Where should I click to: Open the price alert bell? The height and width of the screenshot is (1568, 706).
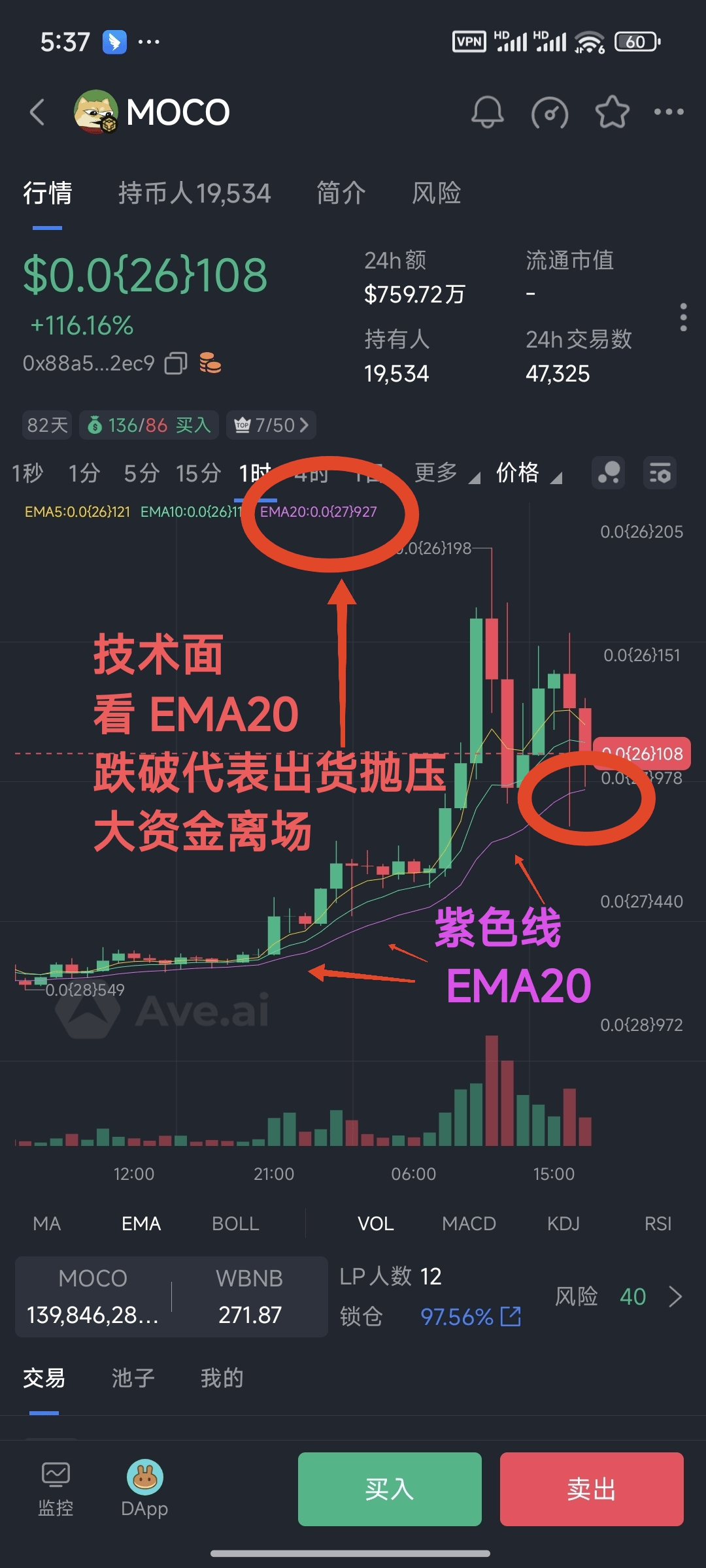[488, 112]
